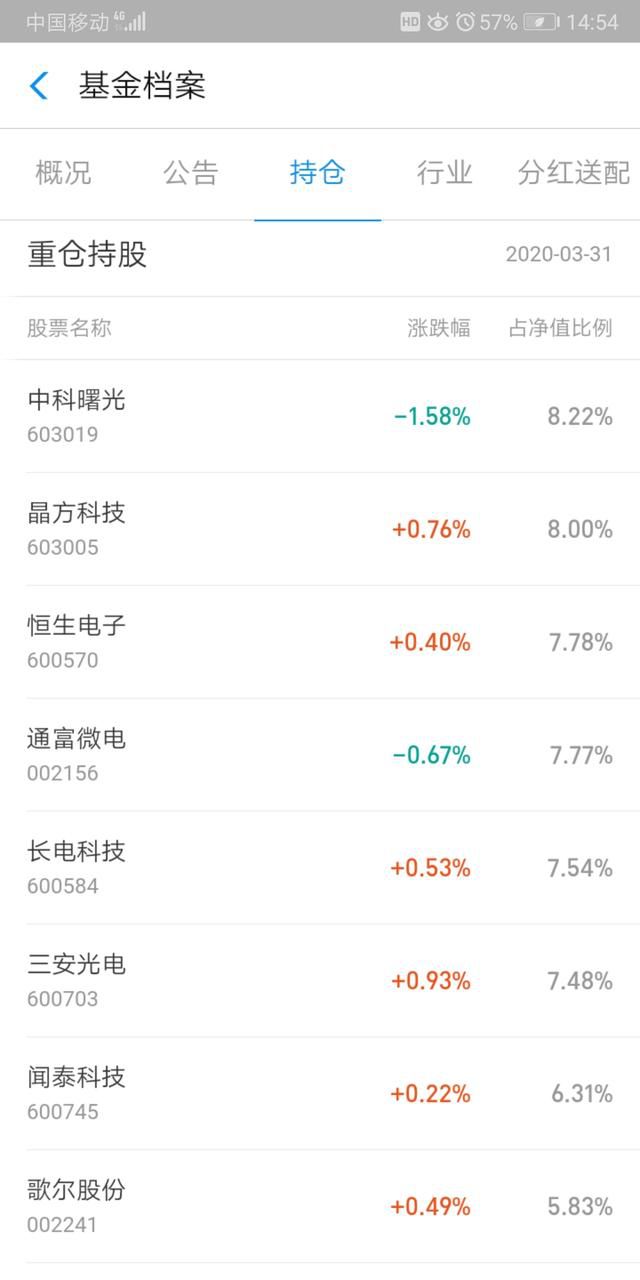Go back from 基金档案 page
640x1280 pixels.
pyautogui.click(x=39, y=86)
